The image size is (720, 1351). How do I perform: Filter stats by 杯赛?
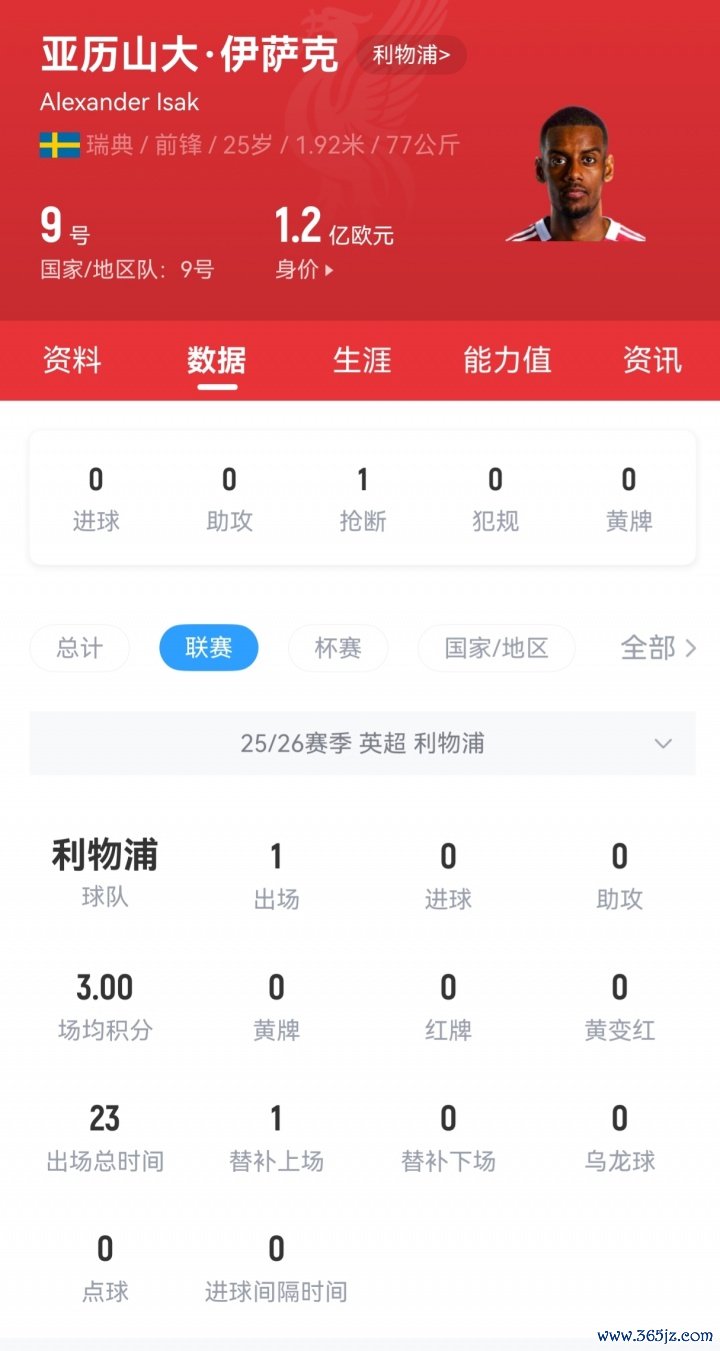338,648
